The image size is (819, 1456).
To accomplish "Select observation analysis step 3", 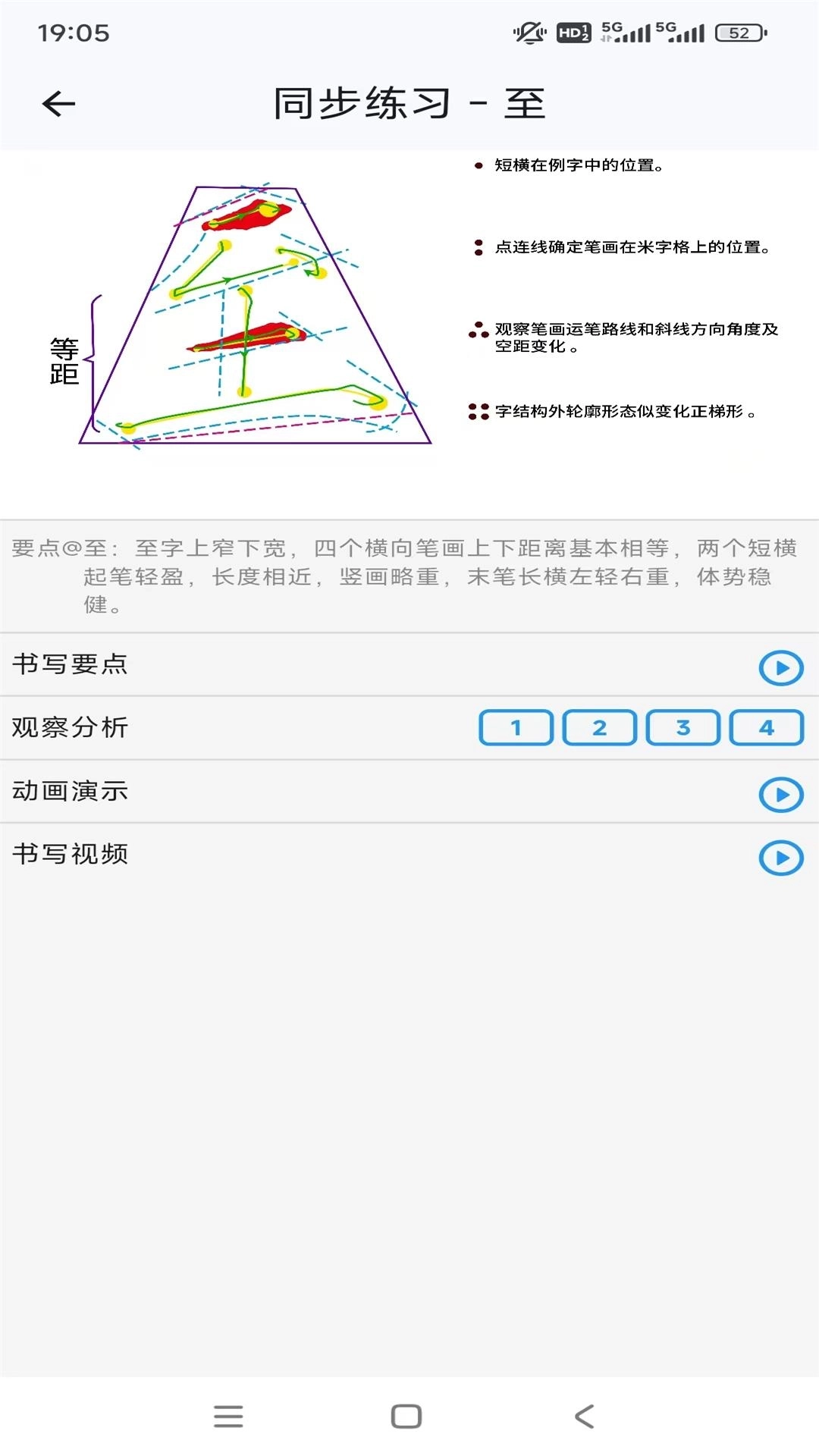I will point(682,728).
